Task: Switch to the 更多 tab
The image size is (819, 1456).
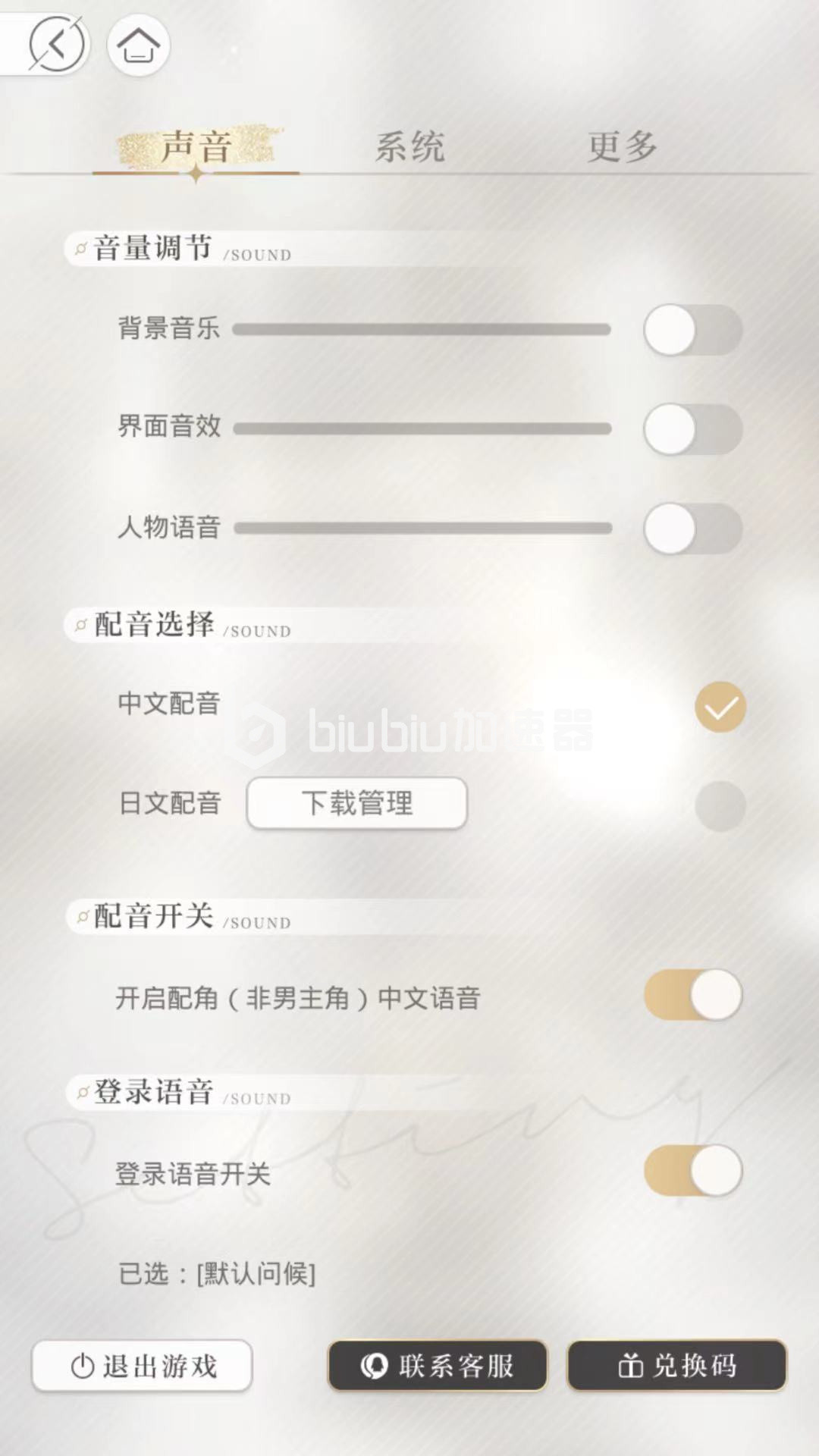Action: pos(622,146)
